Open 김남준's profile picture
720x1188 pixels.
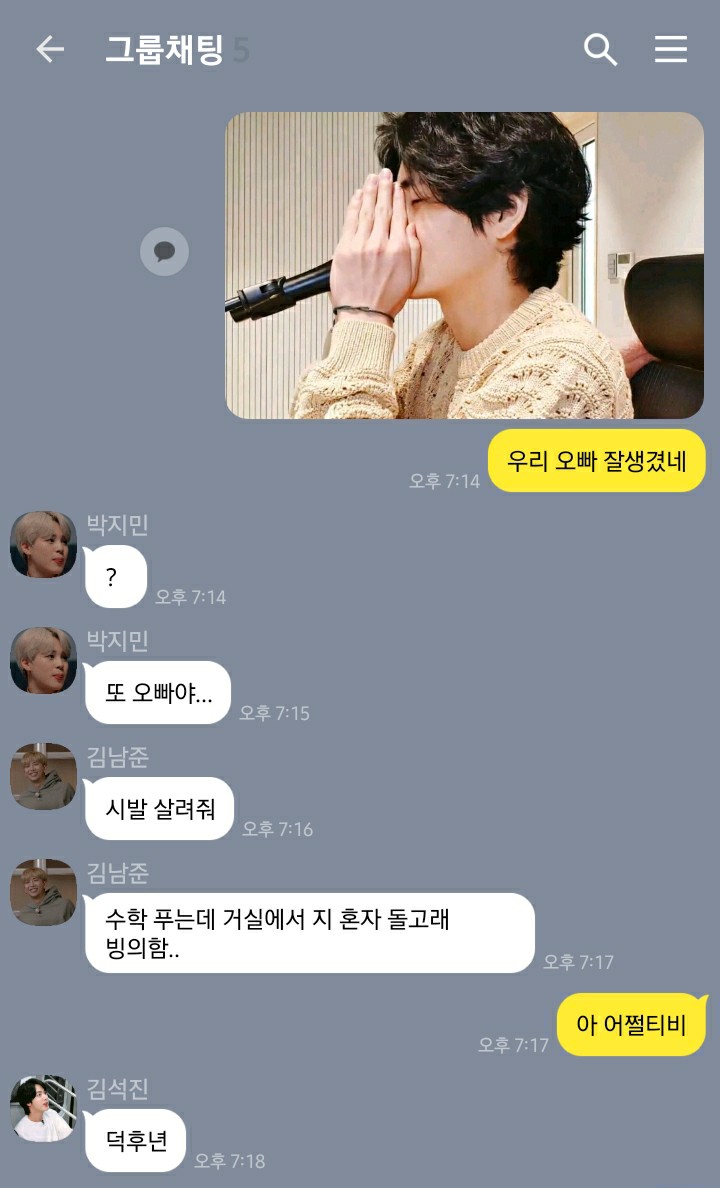pyautogui.click(x=42, y=776)
